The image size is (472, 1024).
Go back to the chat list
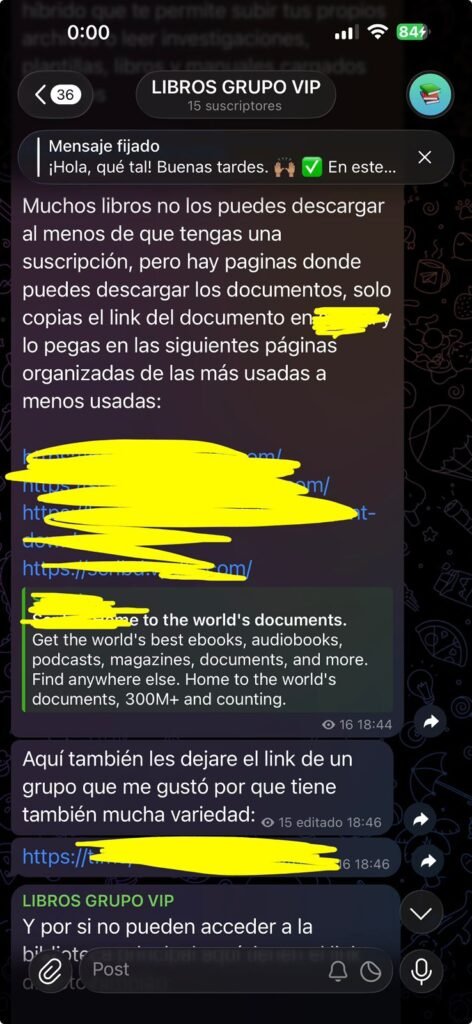(55, 95)
